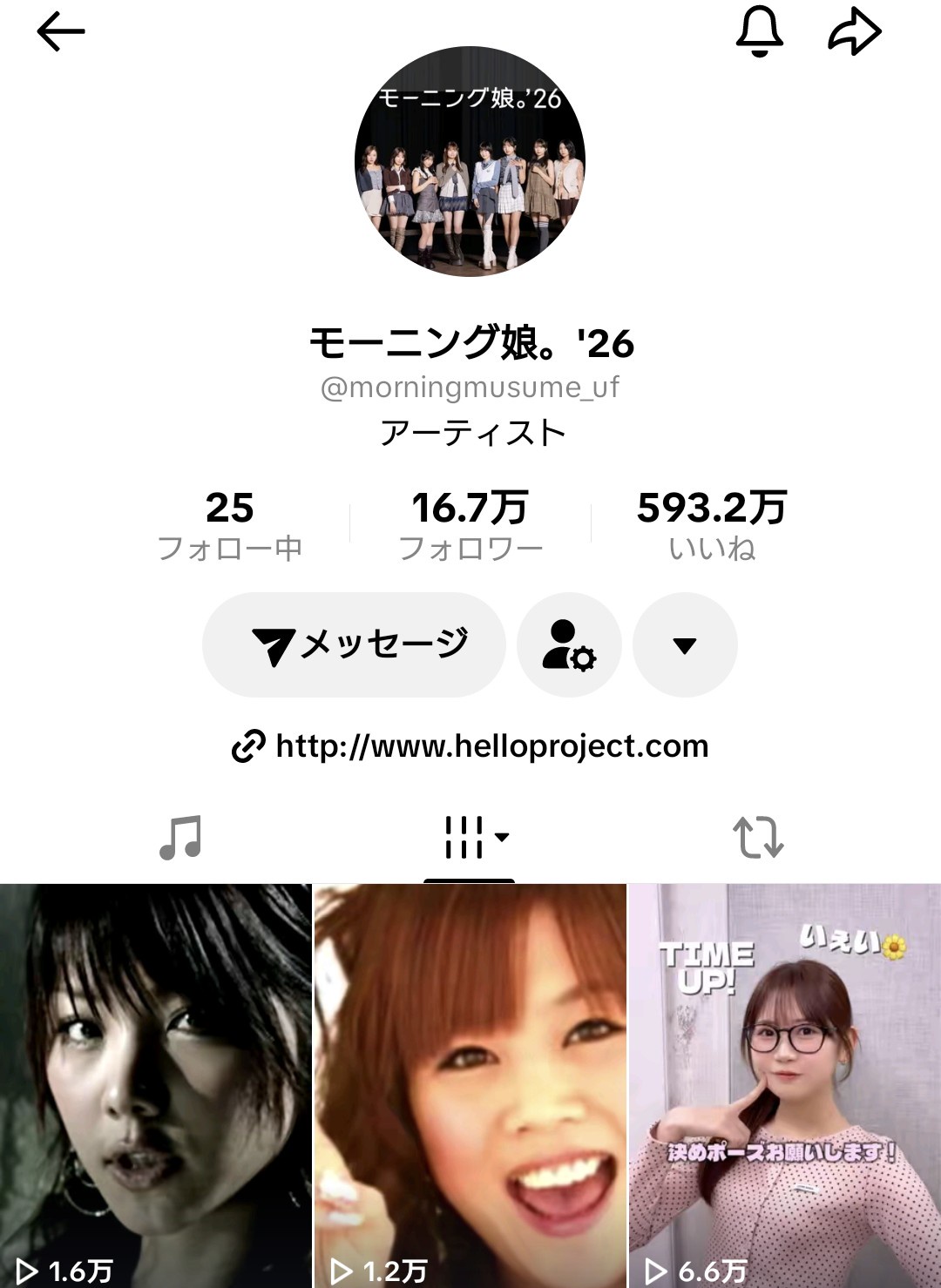Tap the メッセージ button
This screenshot has height=1288, width=941.
coord(354,645)
